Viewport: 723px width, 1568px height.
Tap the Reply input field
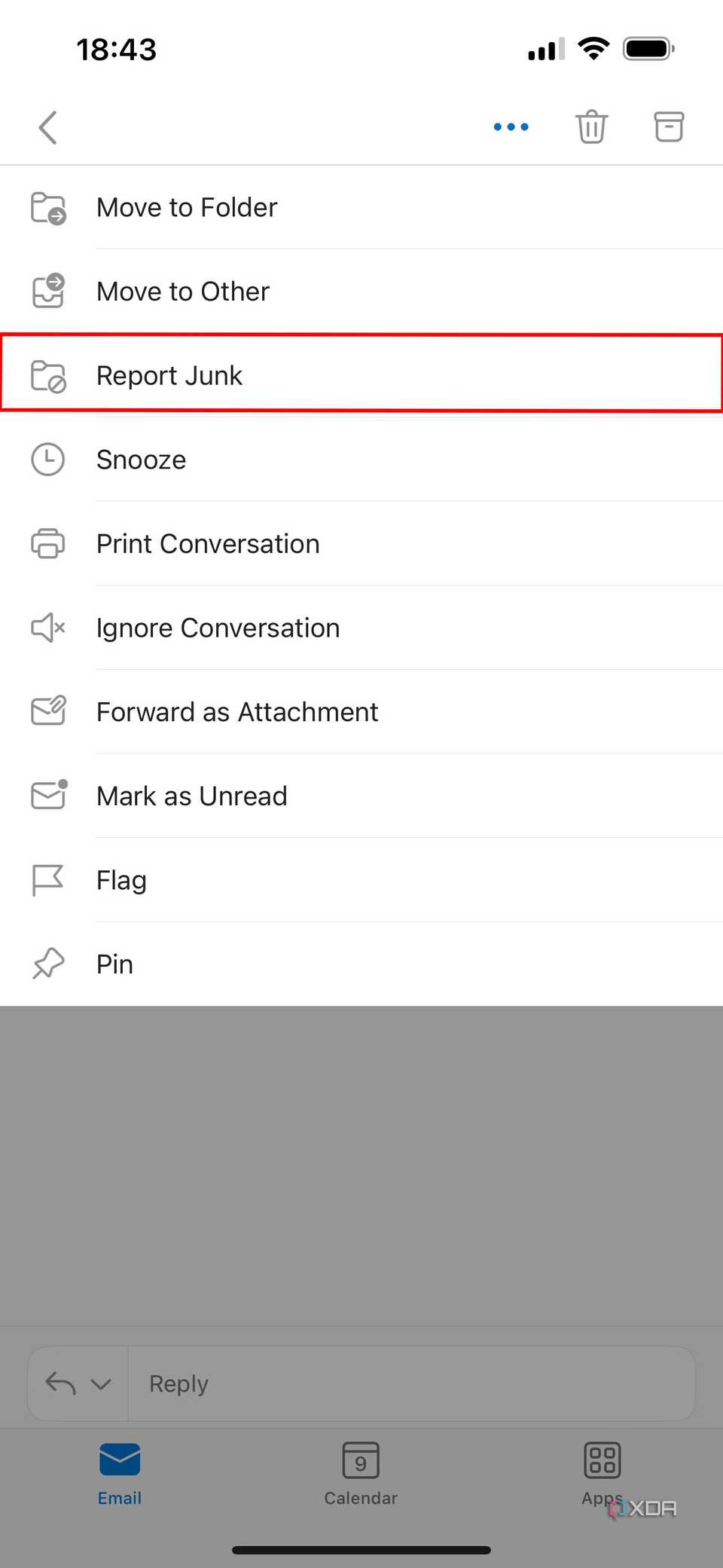point(410,1383)
